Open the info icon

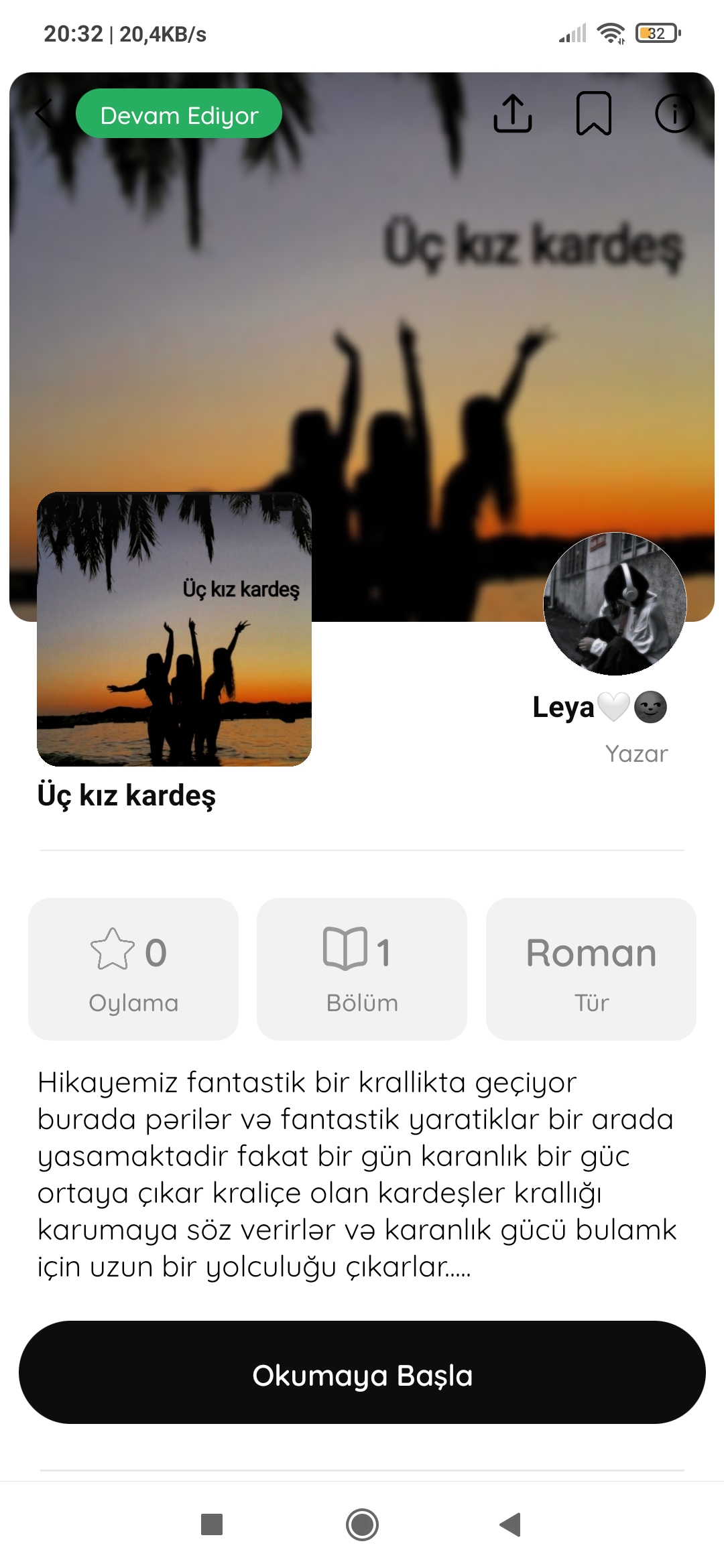pos(674,113)
